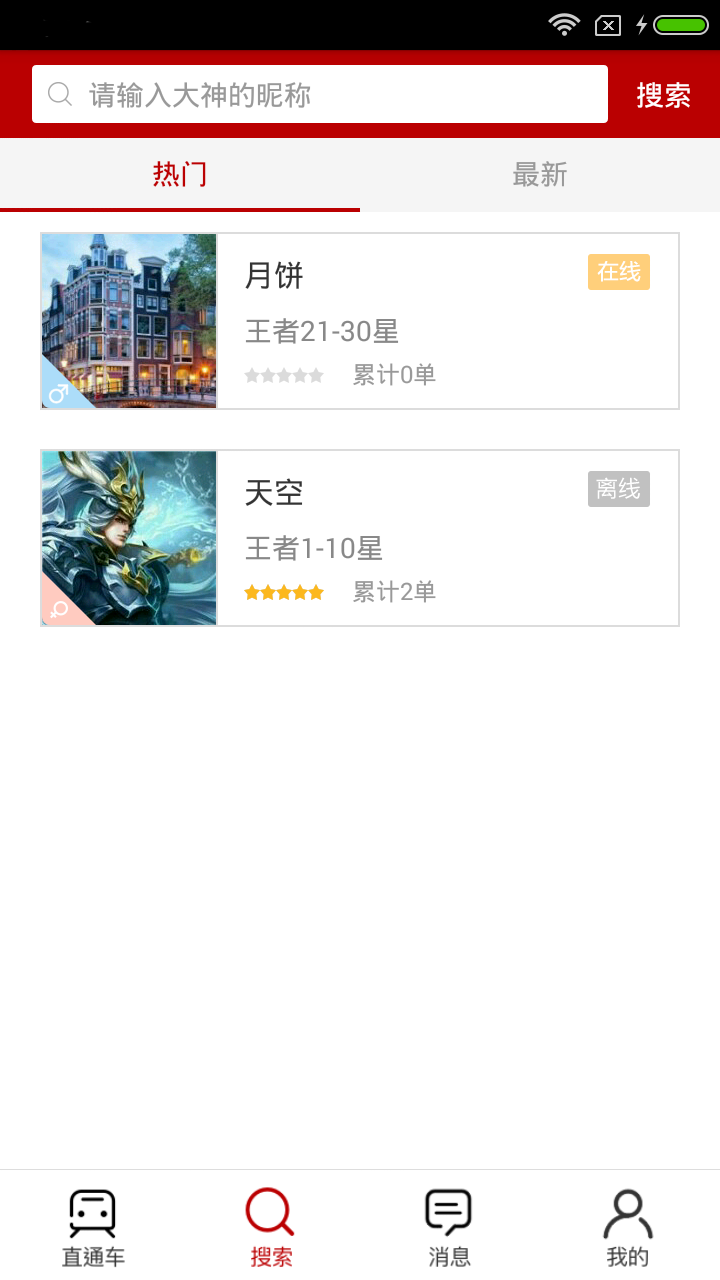Tap the nickname search input field

point(320,95)
